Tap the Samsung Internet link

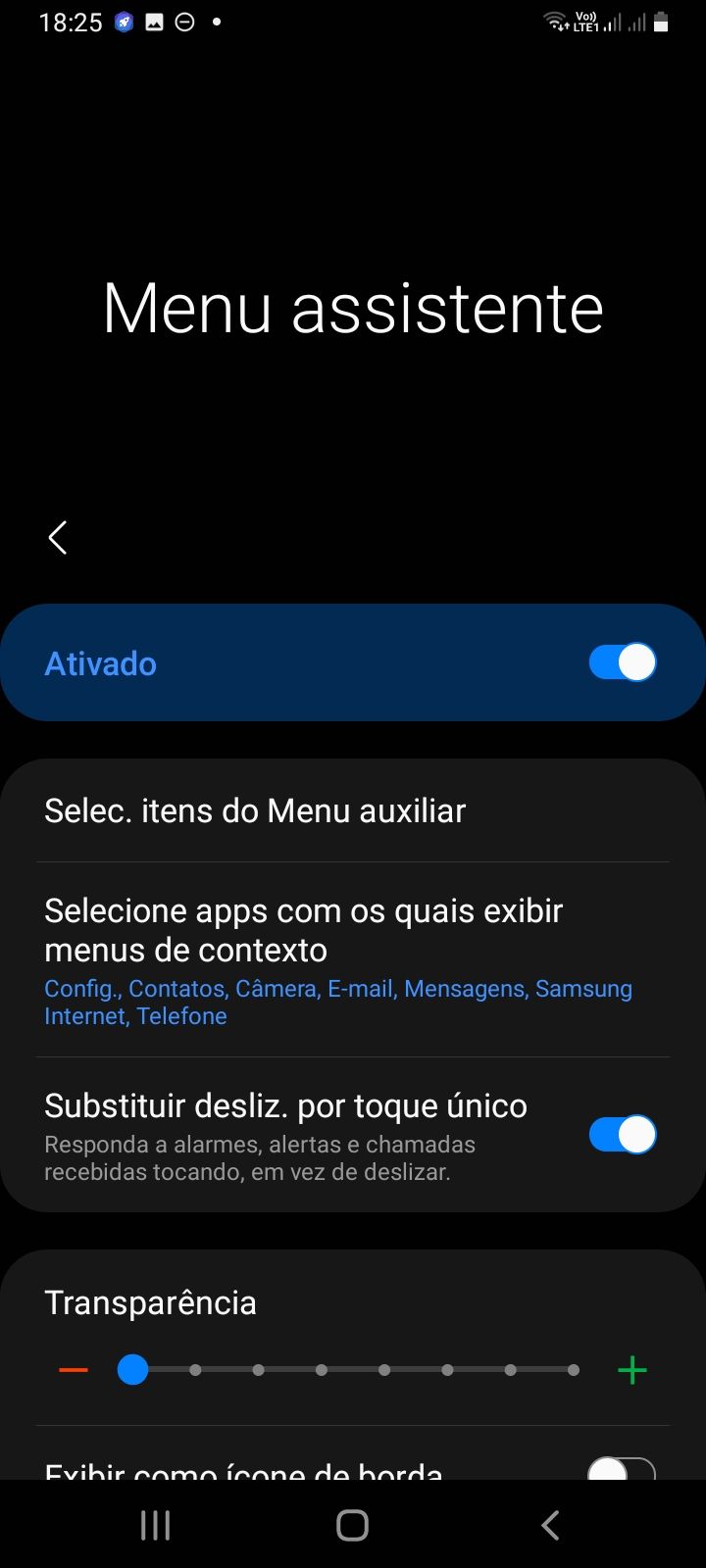(x=582, y=989)
